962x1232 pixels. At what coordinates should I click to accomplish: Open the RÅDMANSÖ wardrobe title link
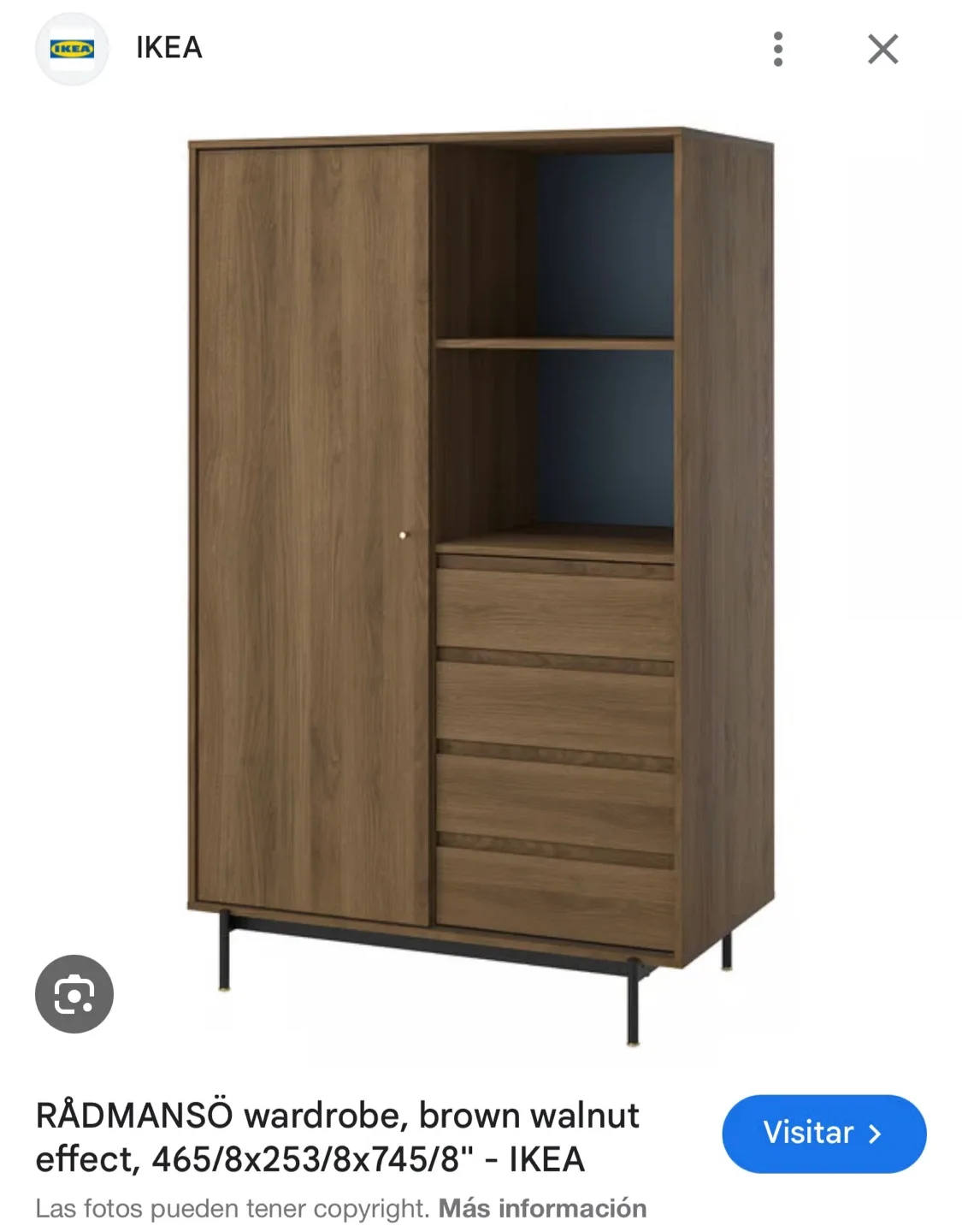(337, 1137)
